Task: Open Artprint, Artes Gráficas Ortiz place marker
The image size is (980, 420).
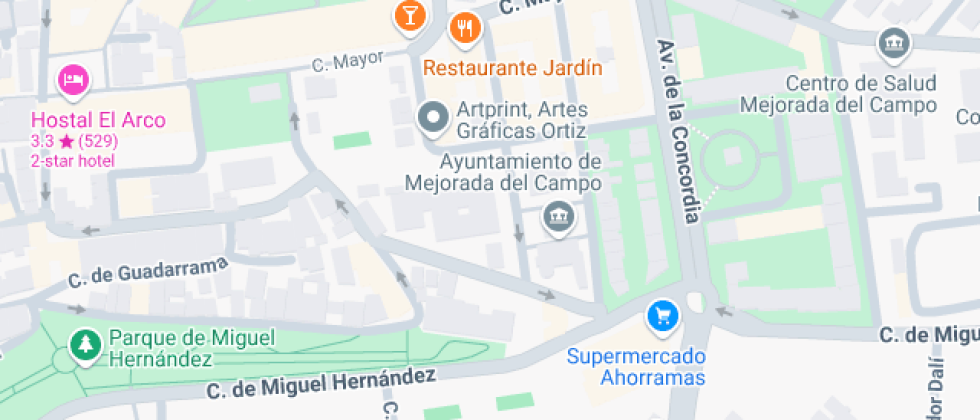Action: (x=433, y=118)
